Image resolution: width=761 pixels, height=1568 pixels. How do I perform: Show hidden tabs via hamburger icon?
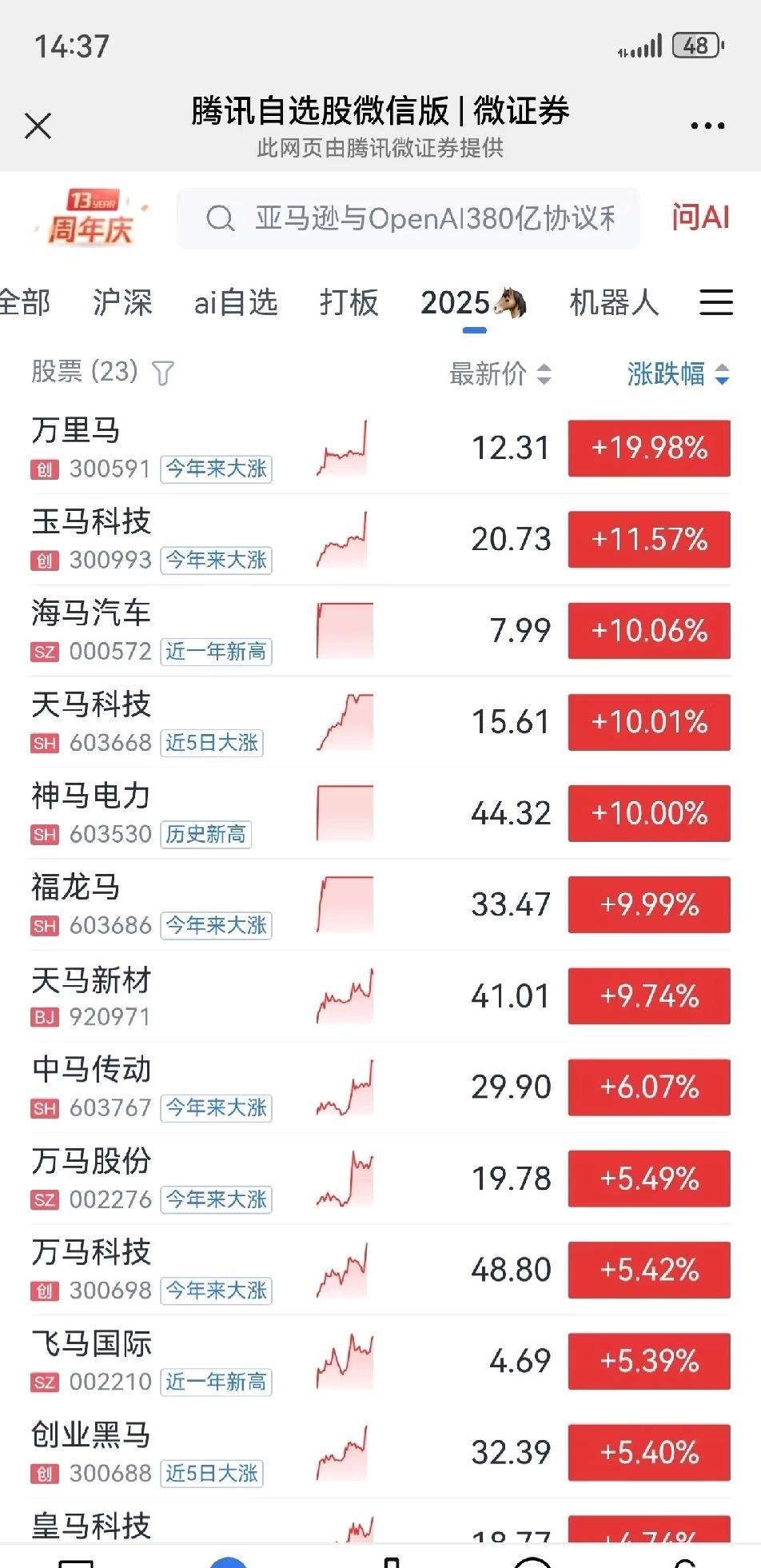(715, 303)
